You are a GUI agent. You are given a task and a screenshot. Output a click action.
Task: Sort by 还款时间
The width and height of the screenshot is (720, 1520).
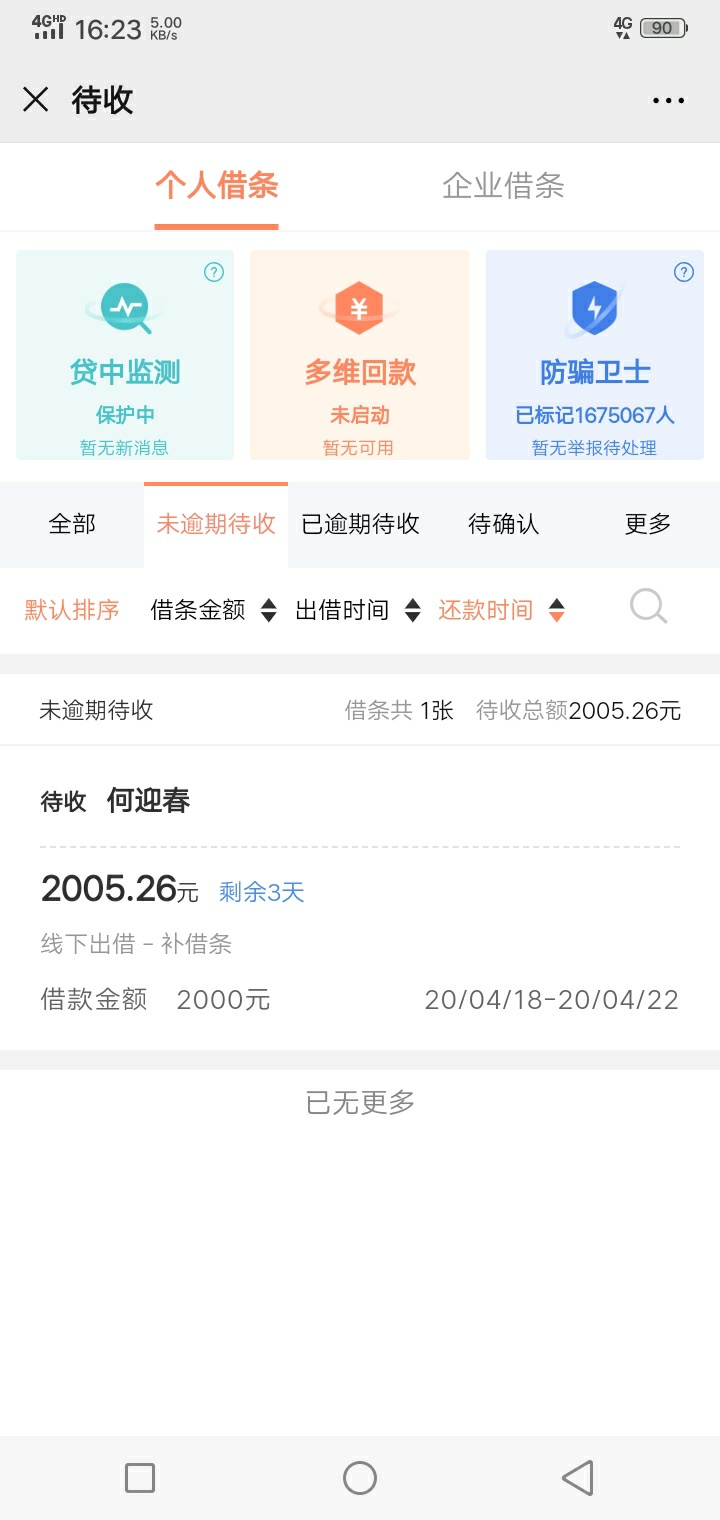point(502,610)
